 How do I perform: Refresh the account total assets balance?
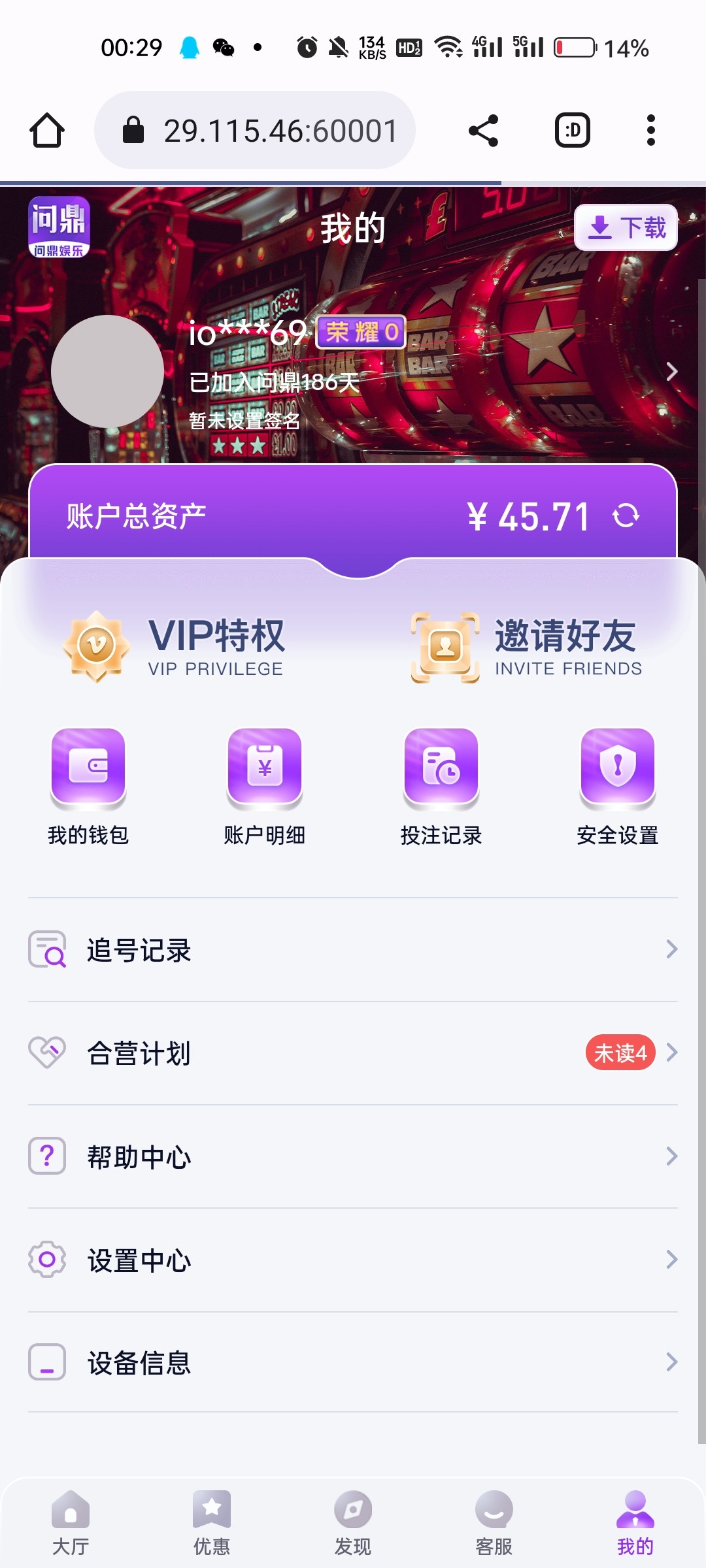pyautogui.click(x=626, y=515)
